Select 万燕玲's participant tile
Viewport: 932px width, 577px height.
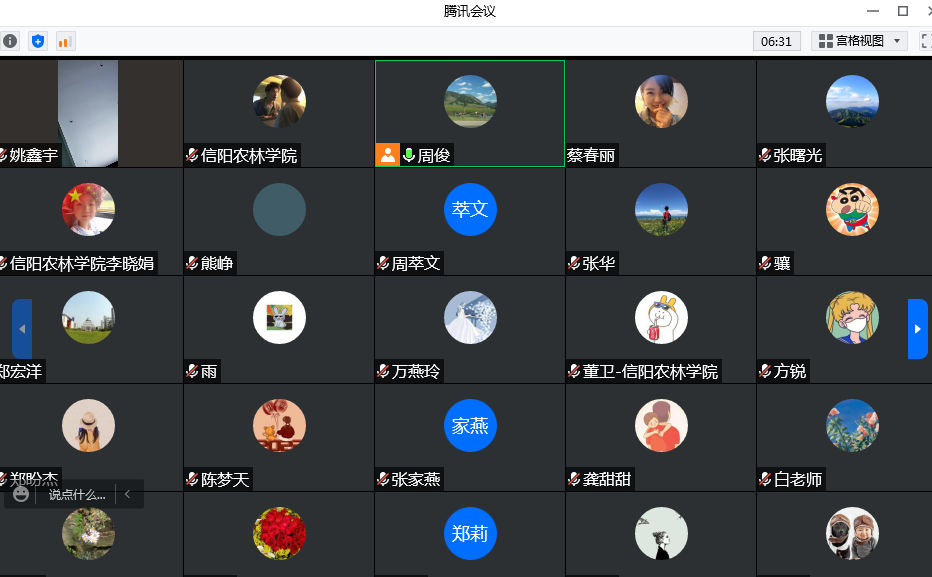coord(469,329)
